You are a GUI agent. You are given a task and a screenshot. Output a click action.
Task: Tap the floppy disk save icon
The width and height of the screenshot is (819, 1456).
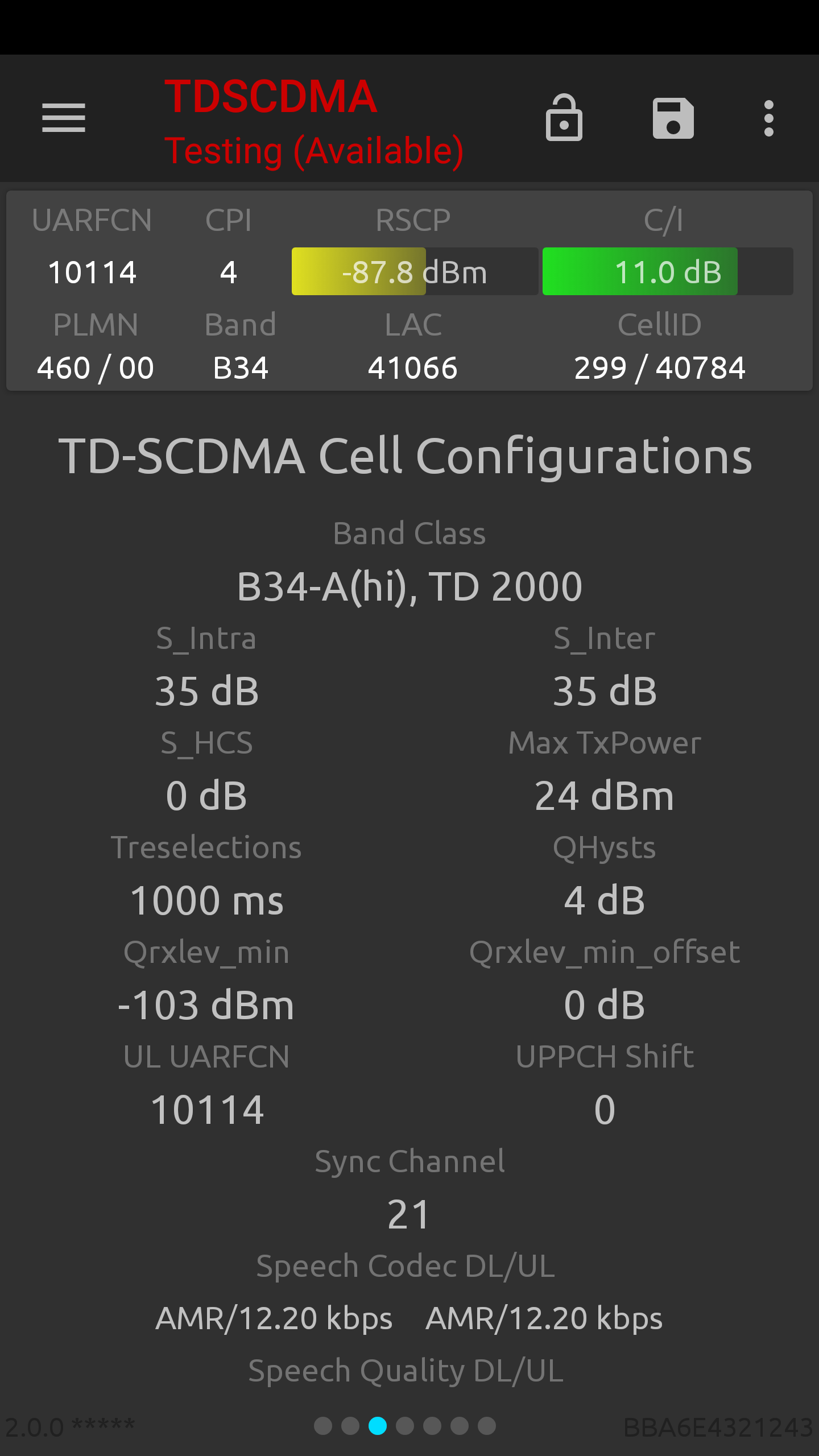[x=673, y=118]
